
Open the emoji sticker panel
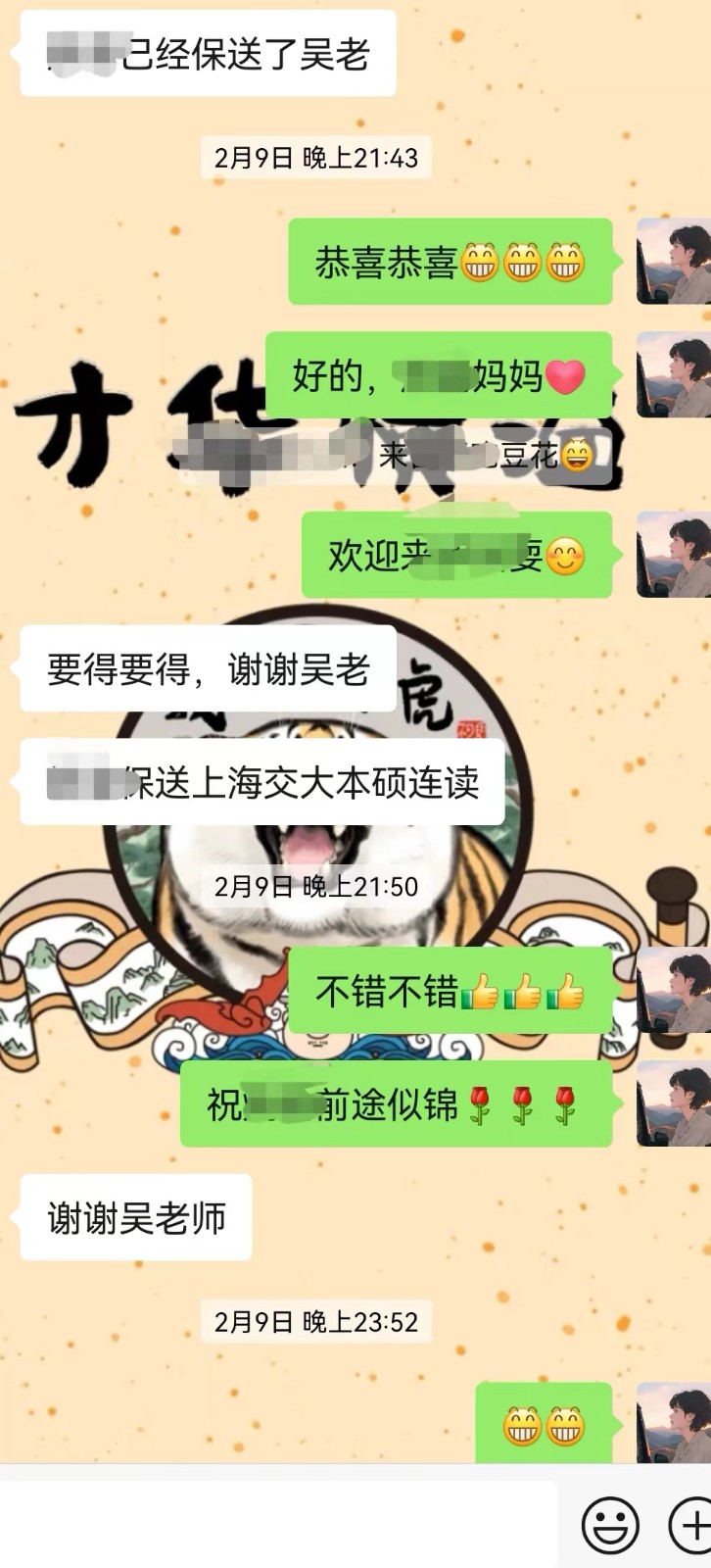pos(610,1525)
